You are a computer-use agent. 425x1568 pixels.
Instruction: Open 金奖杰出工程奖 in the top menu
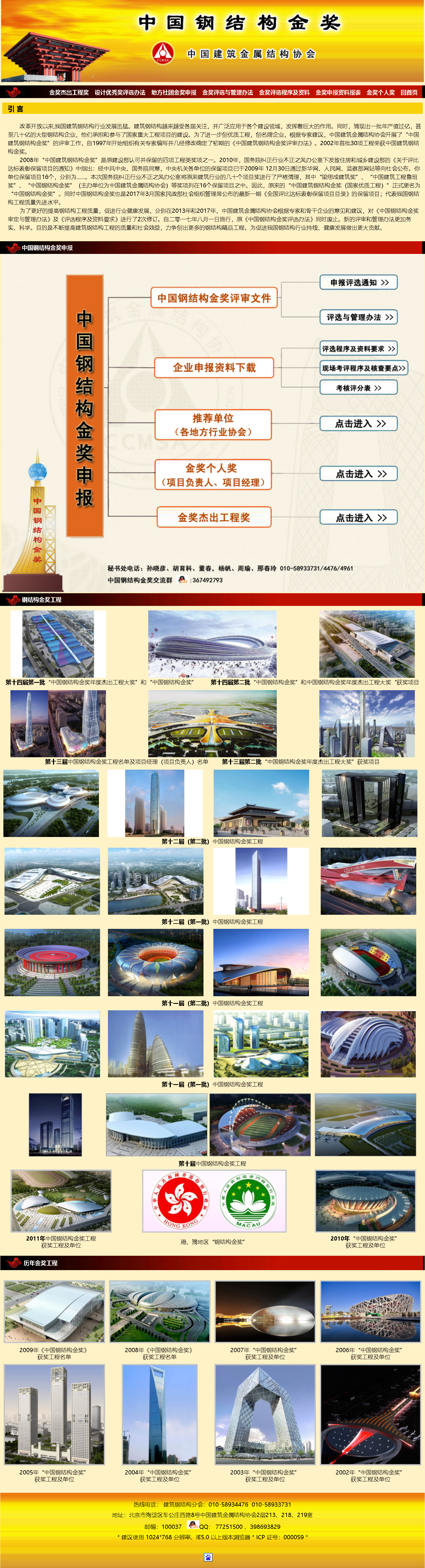click(x=69, y=92)
